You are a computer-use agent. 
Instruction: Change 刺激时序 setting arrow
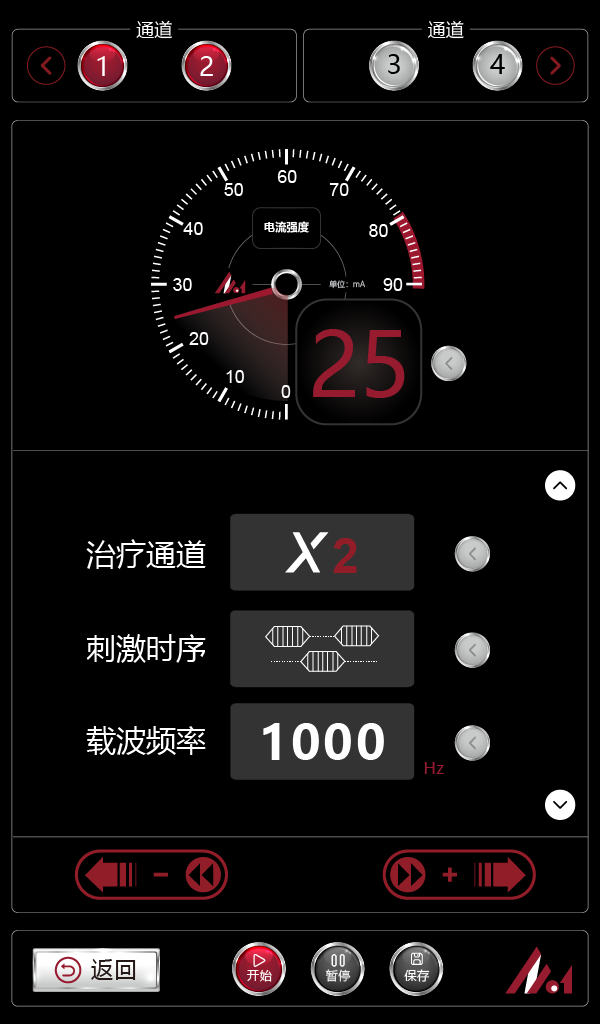tap(472, 650)
